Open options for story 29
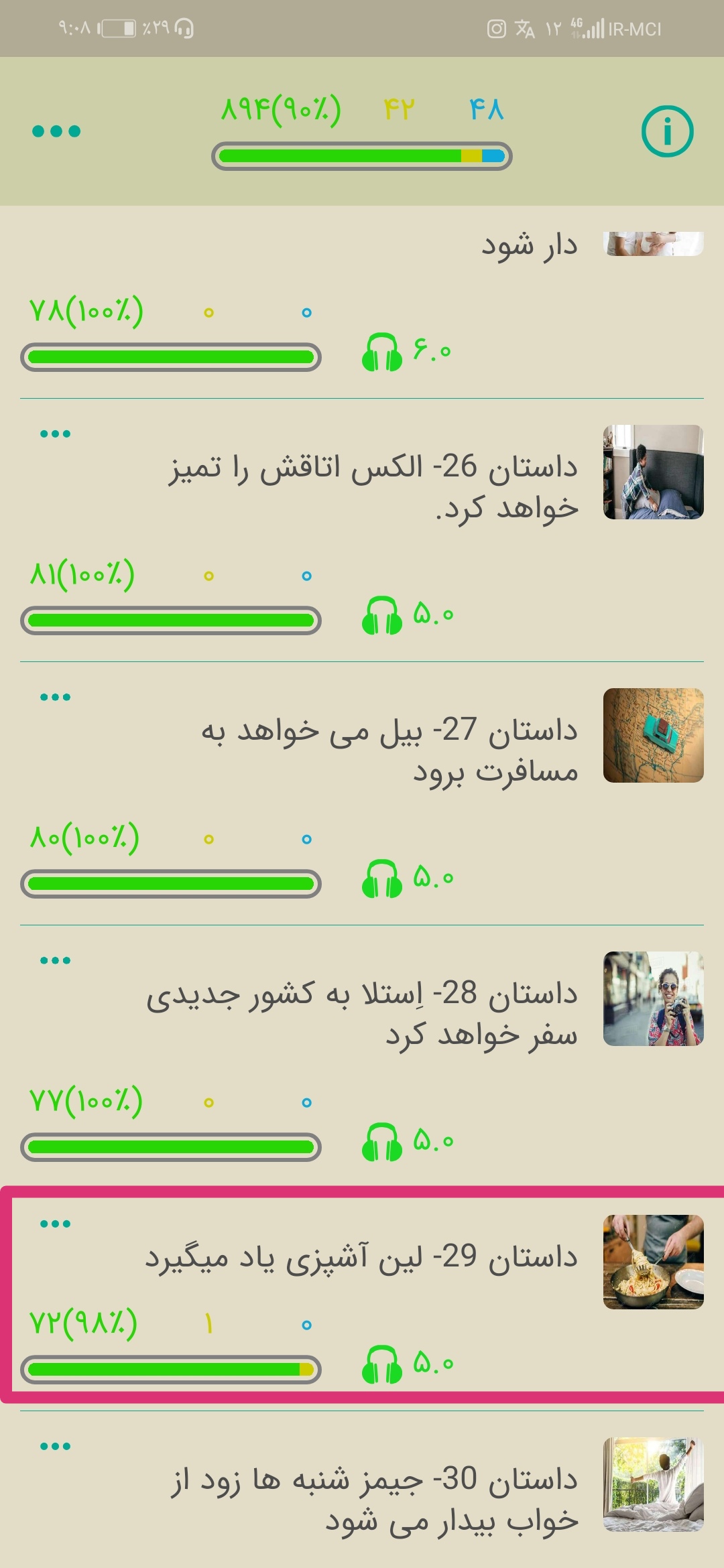The width and height of the screenshot is (724, 1568). click(55, 1224)
